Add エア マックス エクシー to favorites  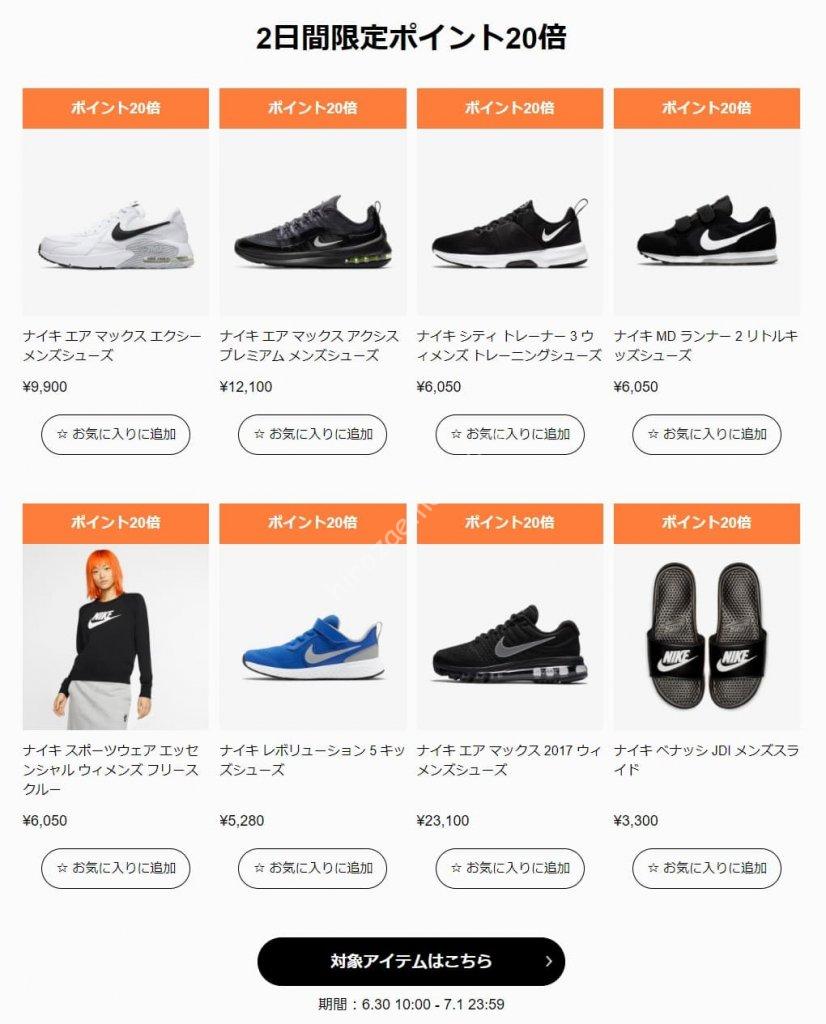pyautogui.click(x=115, y=434)
